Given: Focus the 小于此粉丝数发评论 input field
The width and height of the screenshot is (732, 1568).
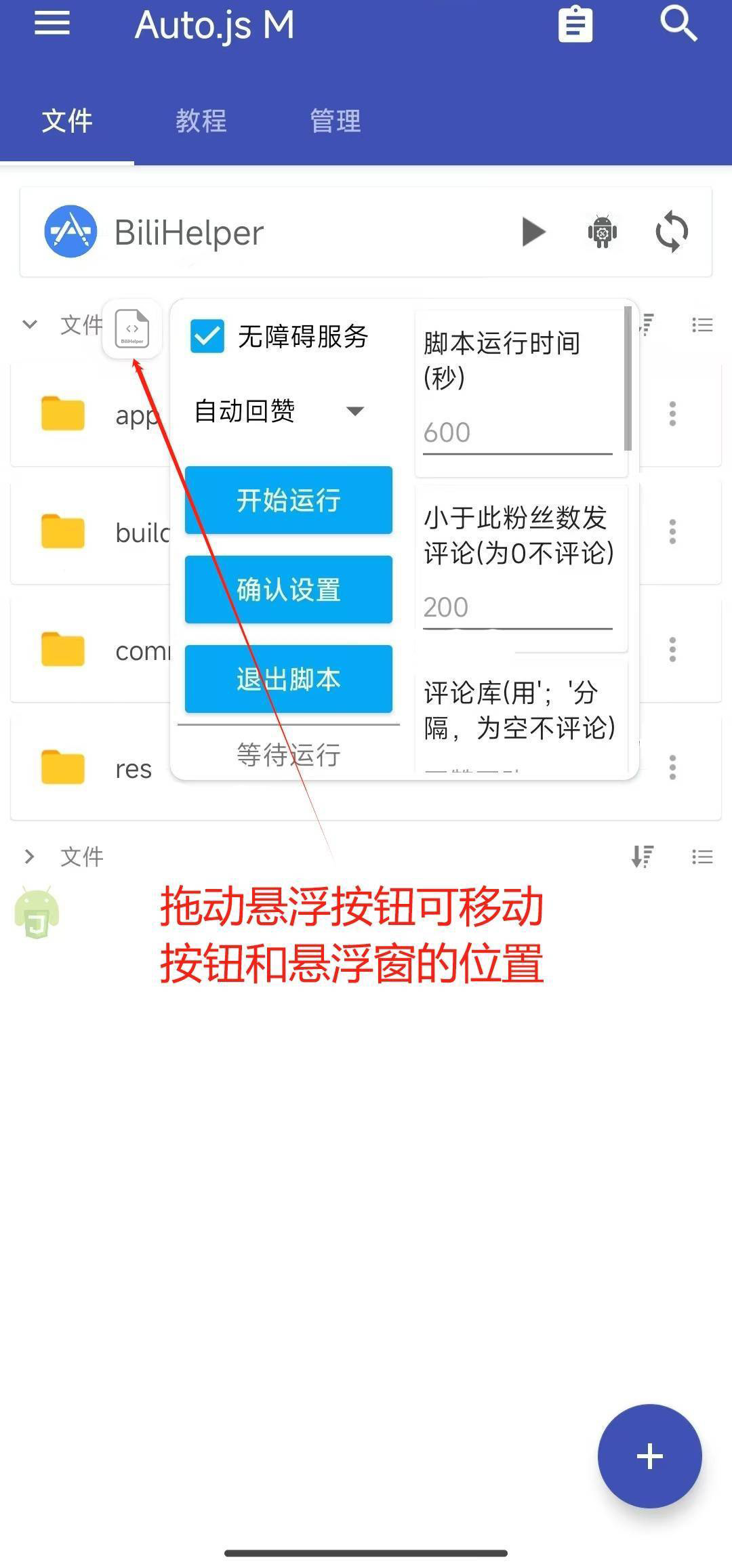Looking at the screenshot, I should click(x=517, y=608).
